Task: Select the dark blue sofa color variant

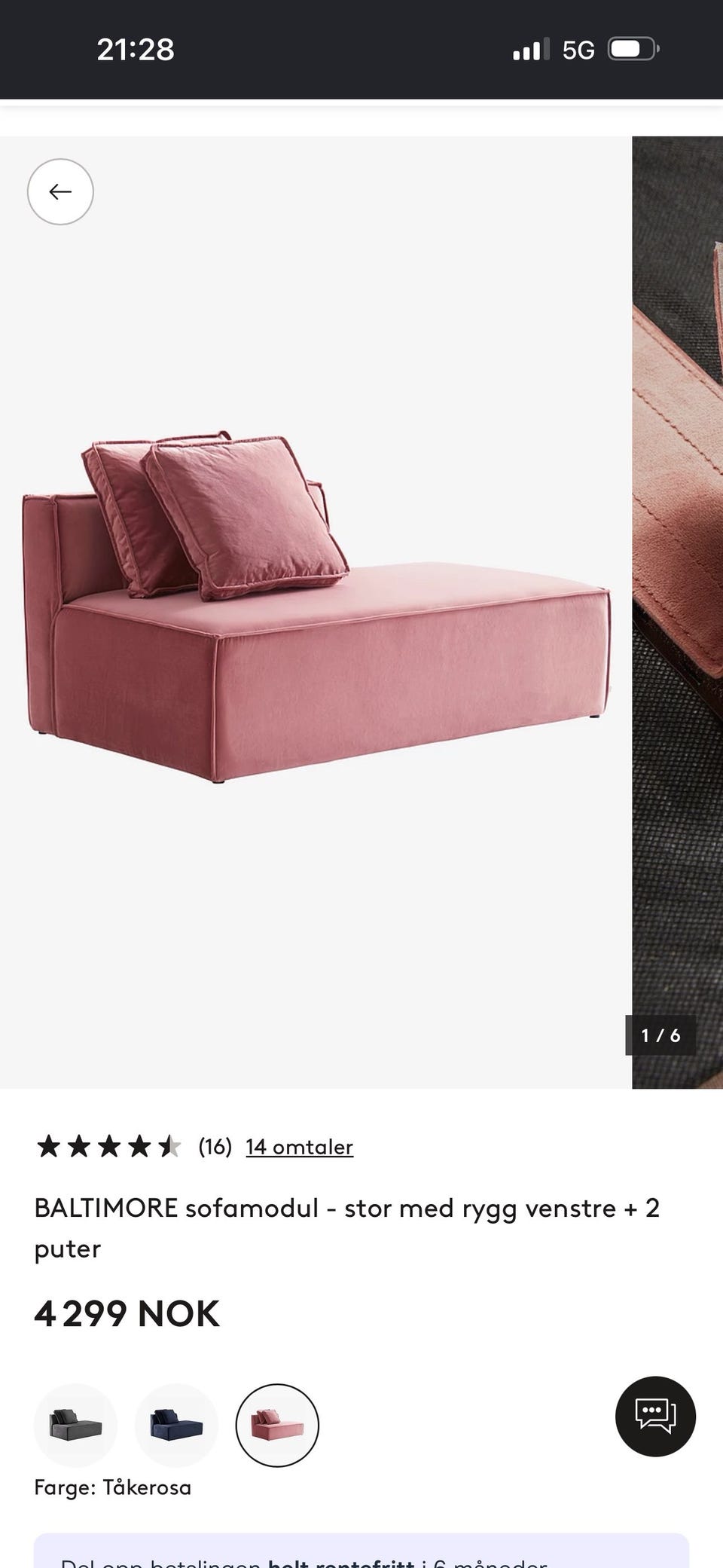Action: [176, 1426]
